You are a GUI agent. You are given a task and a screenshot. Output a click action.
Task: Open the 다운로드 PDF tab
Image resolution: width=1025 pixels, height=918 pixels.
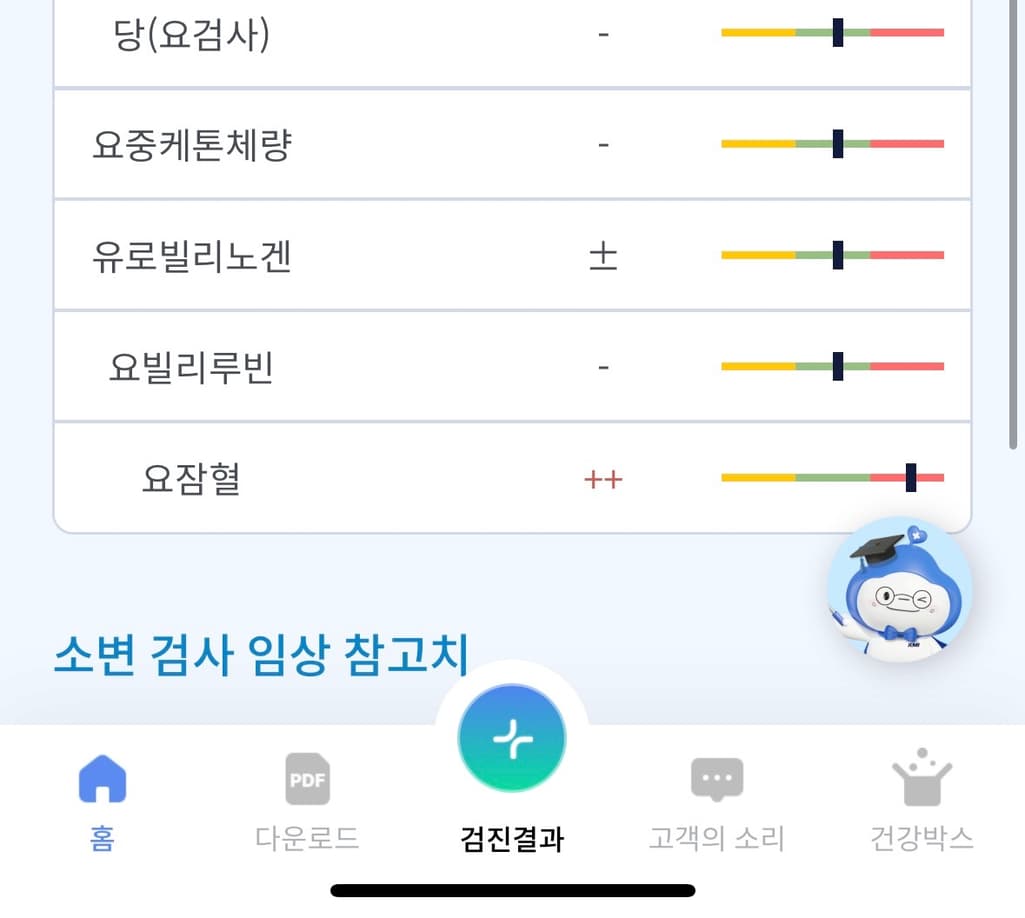(x=307, y=798)
